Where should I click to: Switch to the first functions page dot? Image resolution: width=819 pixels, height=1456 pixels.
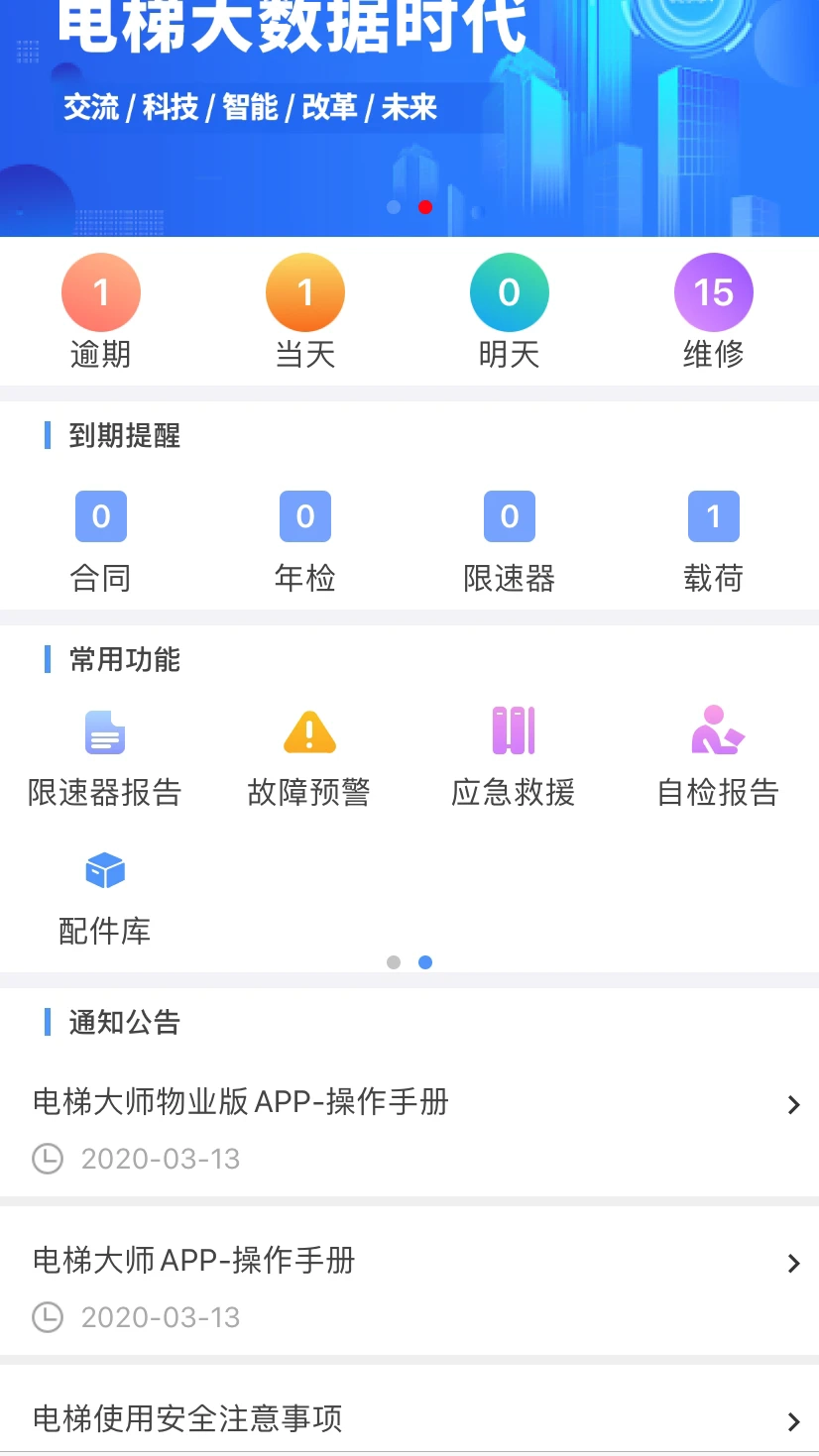click(x=394, y=961)
